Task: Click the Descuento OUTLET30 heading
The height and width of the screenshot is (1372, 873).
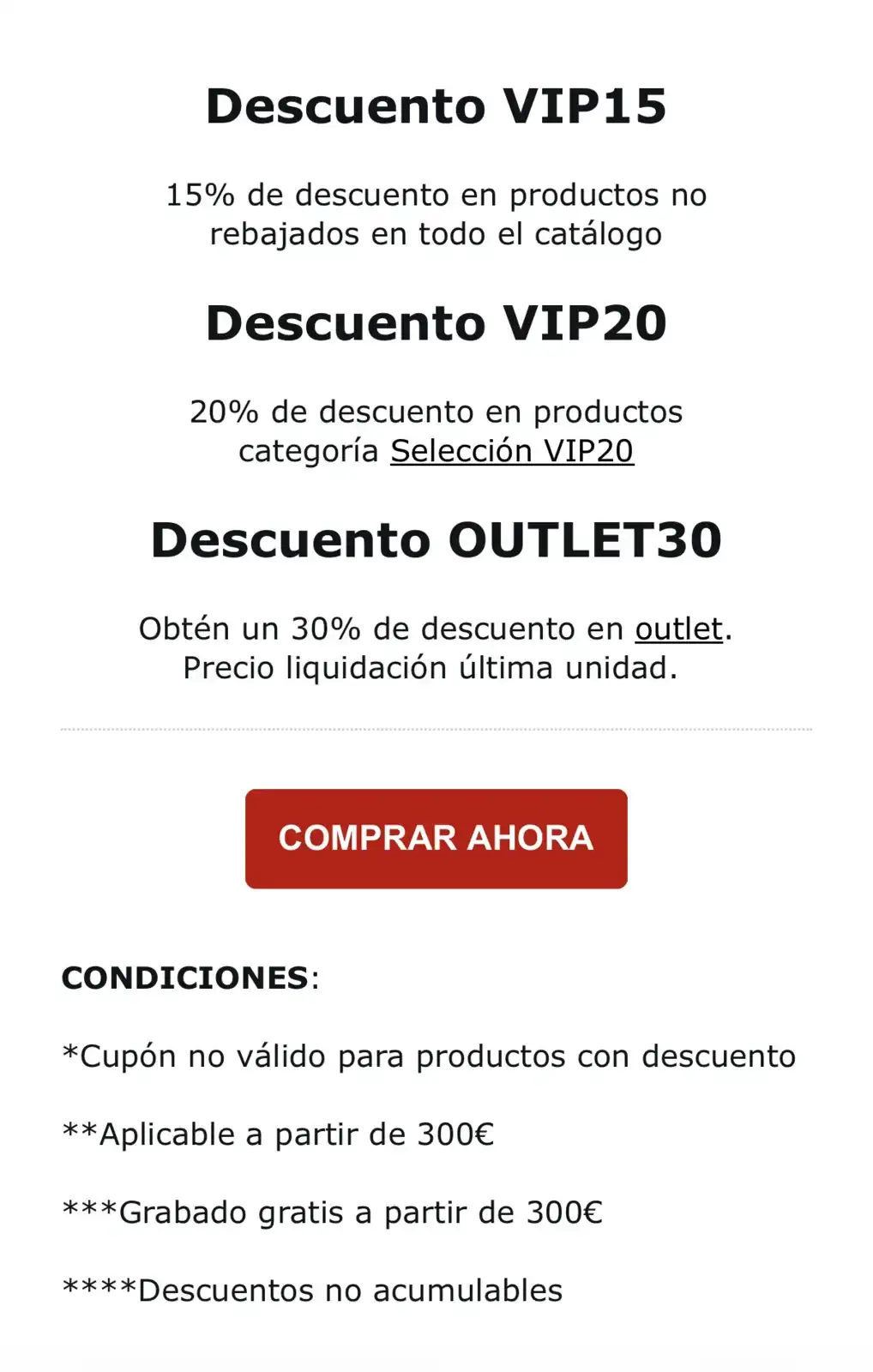Action: (436, 540)
